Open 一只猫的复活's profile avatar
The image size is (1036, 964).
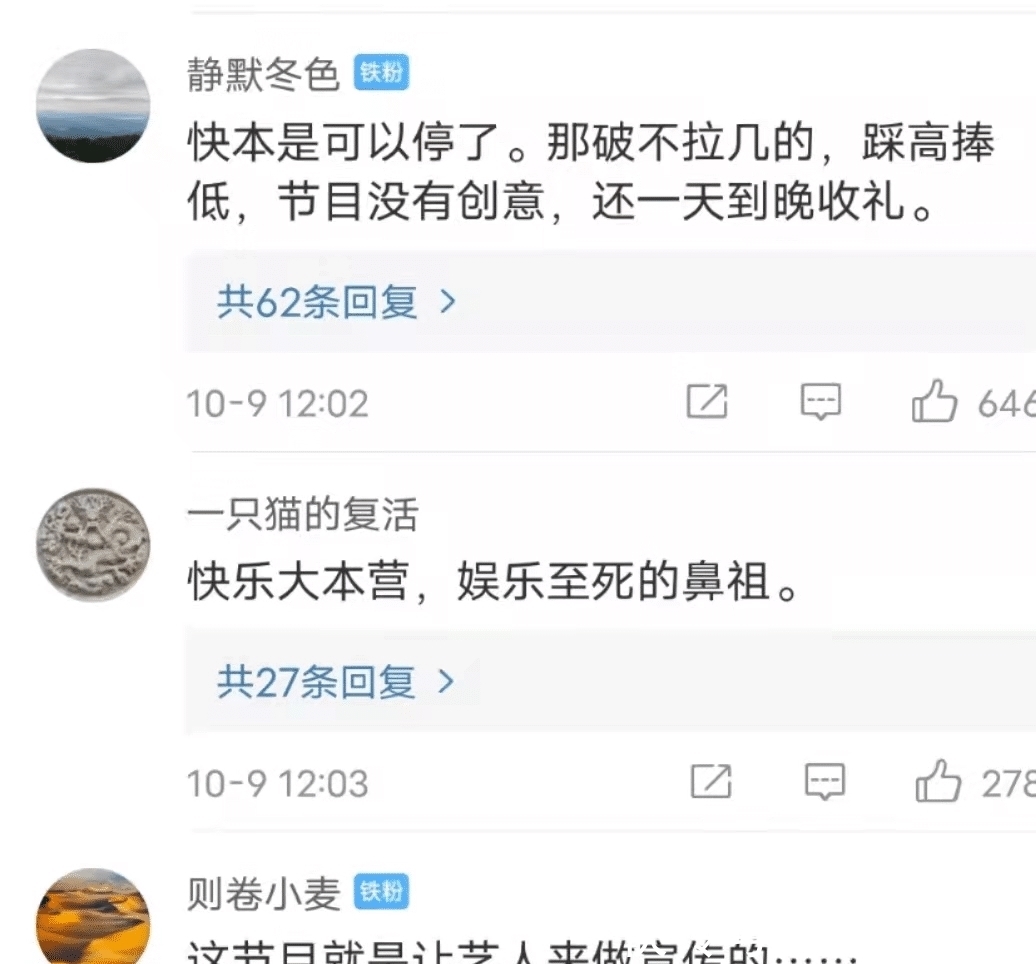(93, 545)
